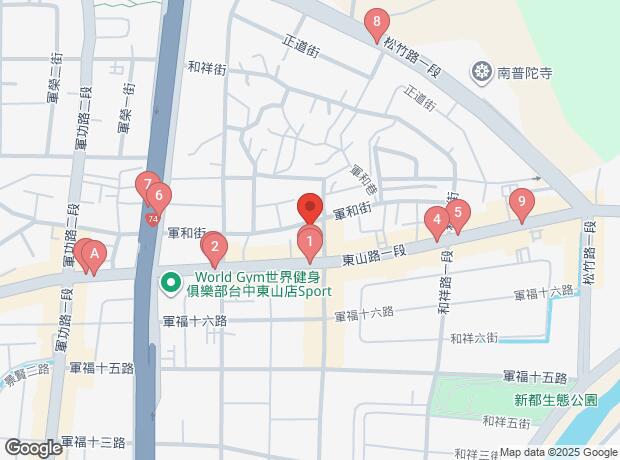Tap map pin number 5
The height and width of the screenshot is (460, 620).
458,213
